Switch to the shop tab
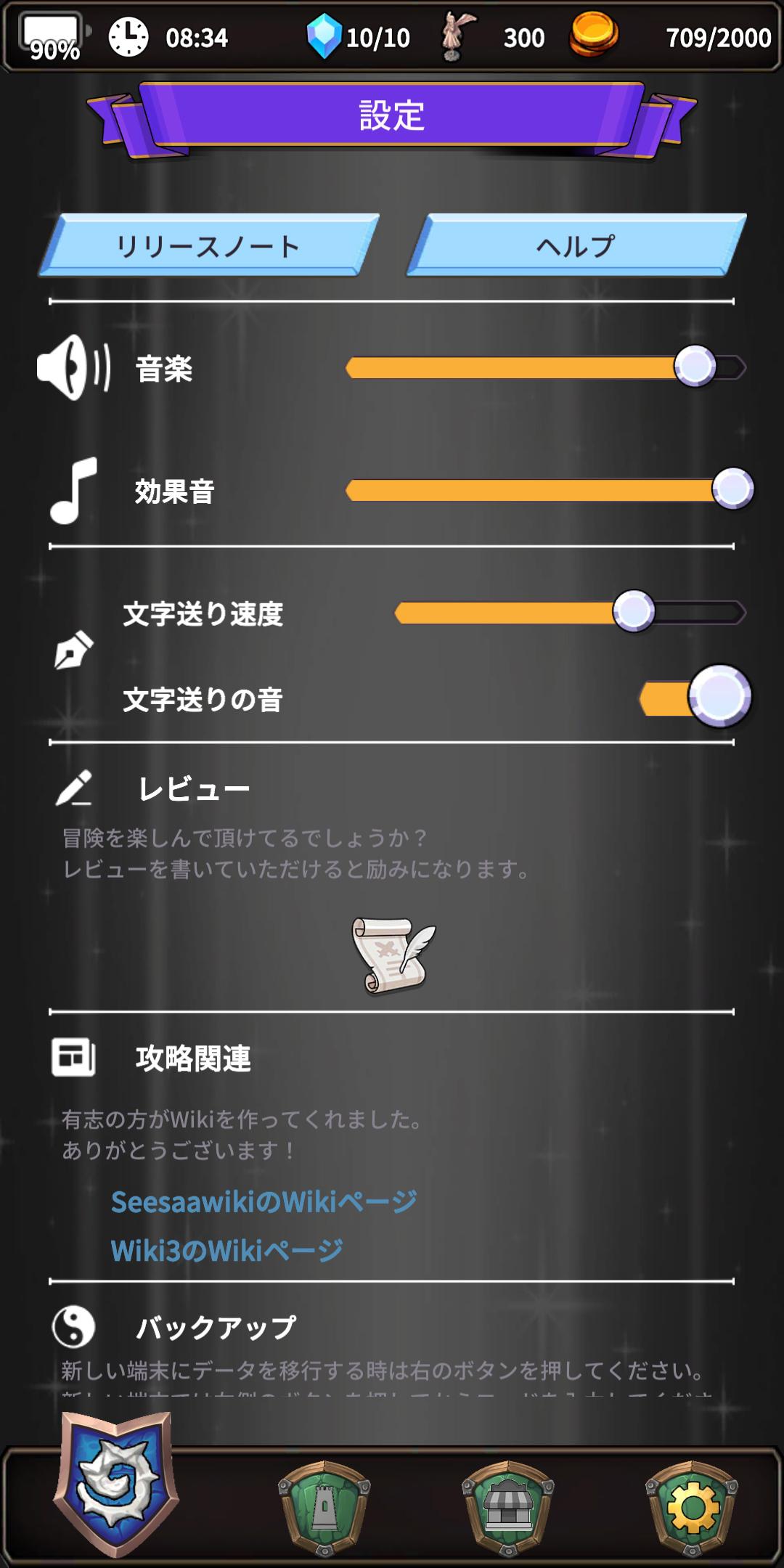784x1568 pixels. (x=508, y=1506)
